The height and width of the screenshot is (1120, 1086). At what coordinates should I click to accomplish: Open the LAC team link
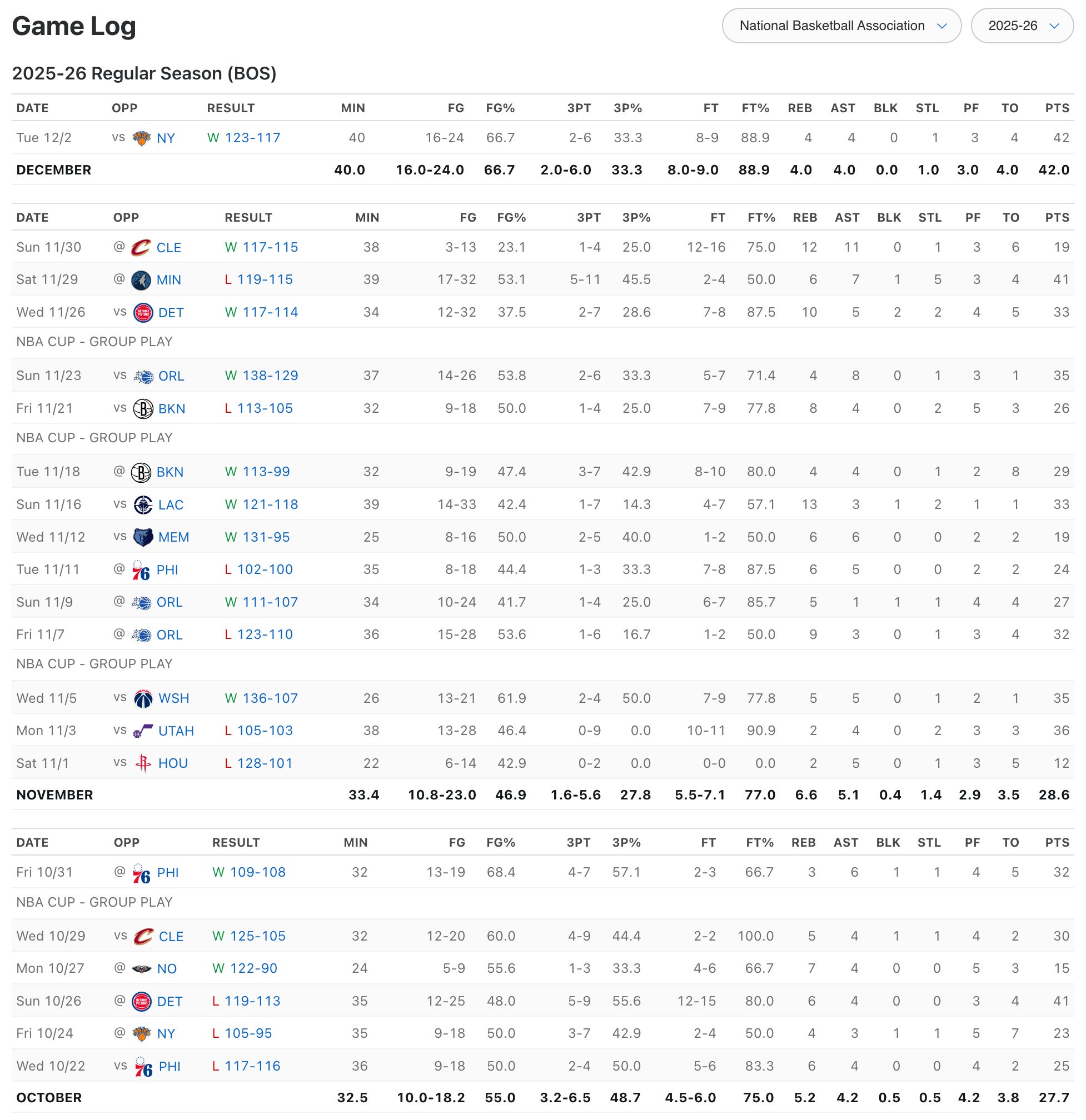[171, 504]
